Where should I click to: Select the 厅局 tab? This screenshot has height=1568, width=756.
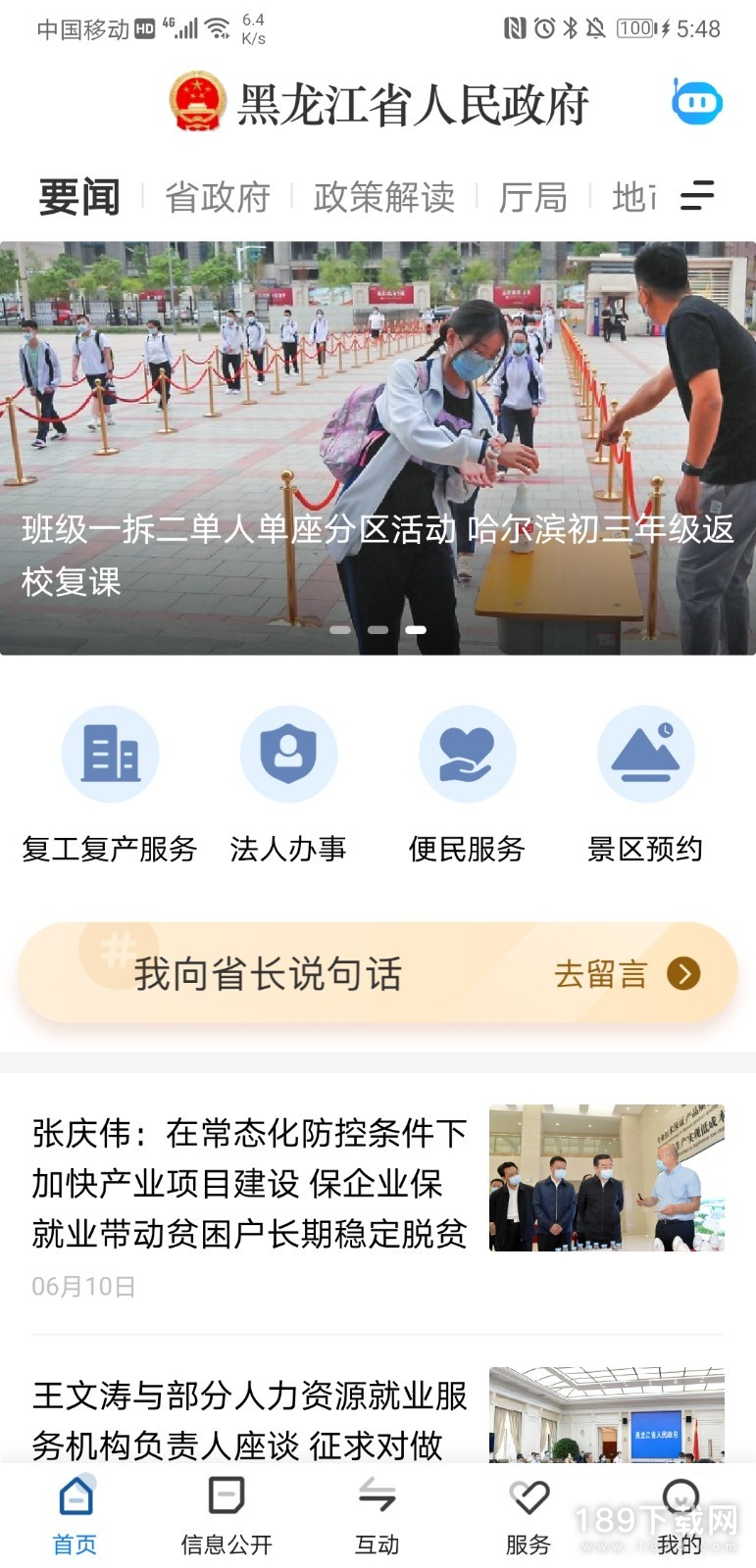(x=533, y=197)
